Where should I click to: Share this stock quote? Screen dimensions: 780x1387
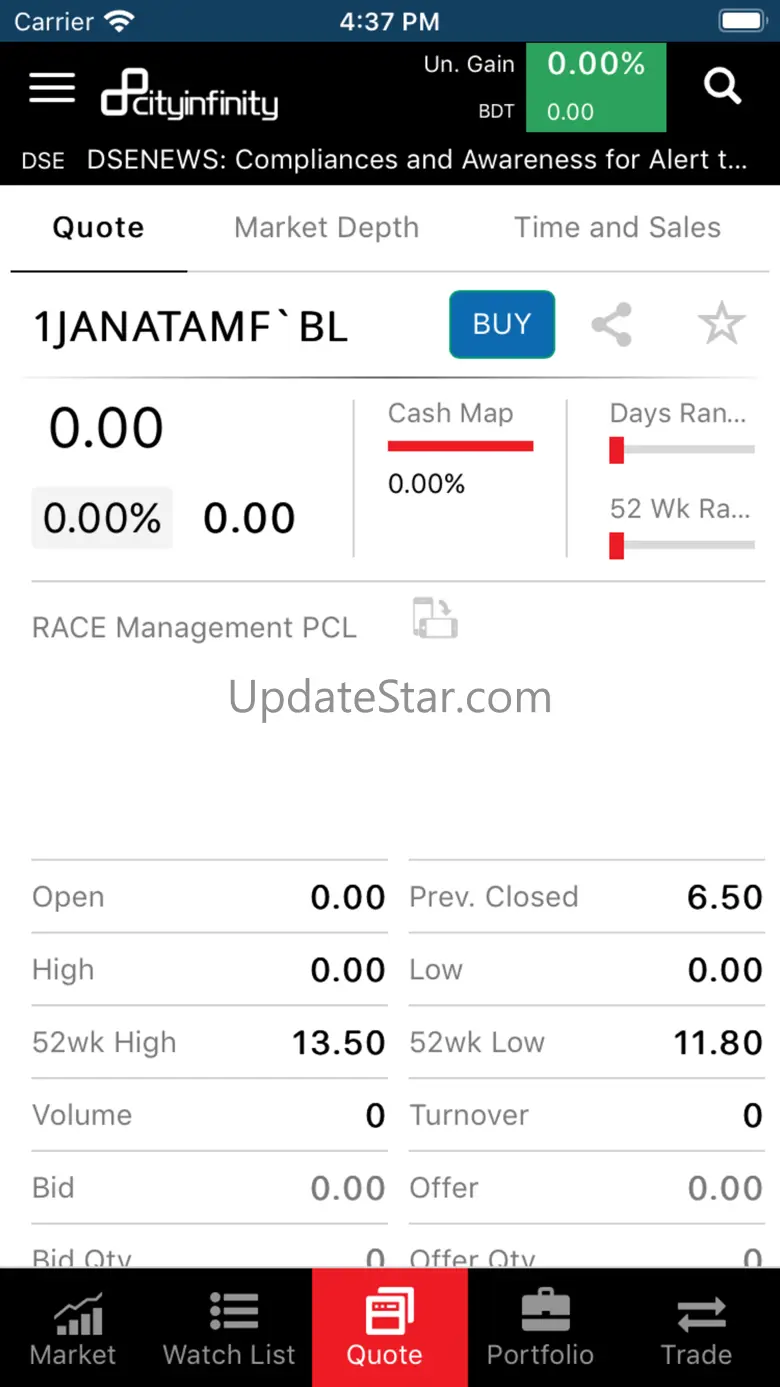[611, 325]
